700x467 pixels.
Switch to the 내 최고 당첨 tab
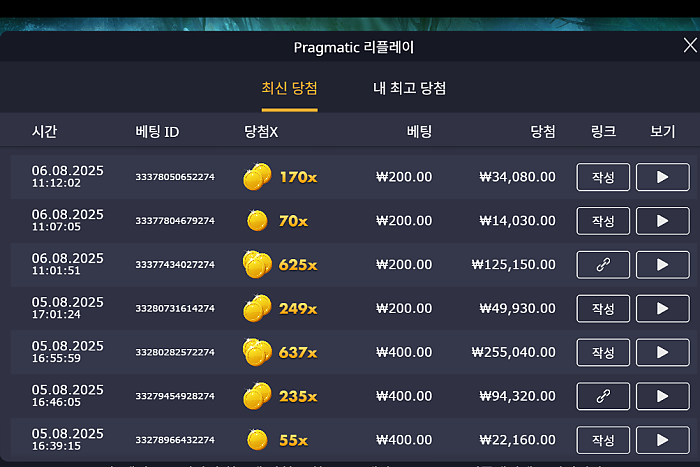tap(409, 88)
